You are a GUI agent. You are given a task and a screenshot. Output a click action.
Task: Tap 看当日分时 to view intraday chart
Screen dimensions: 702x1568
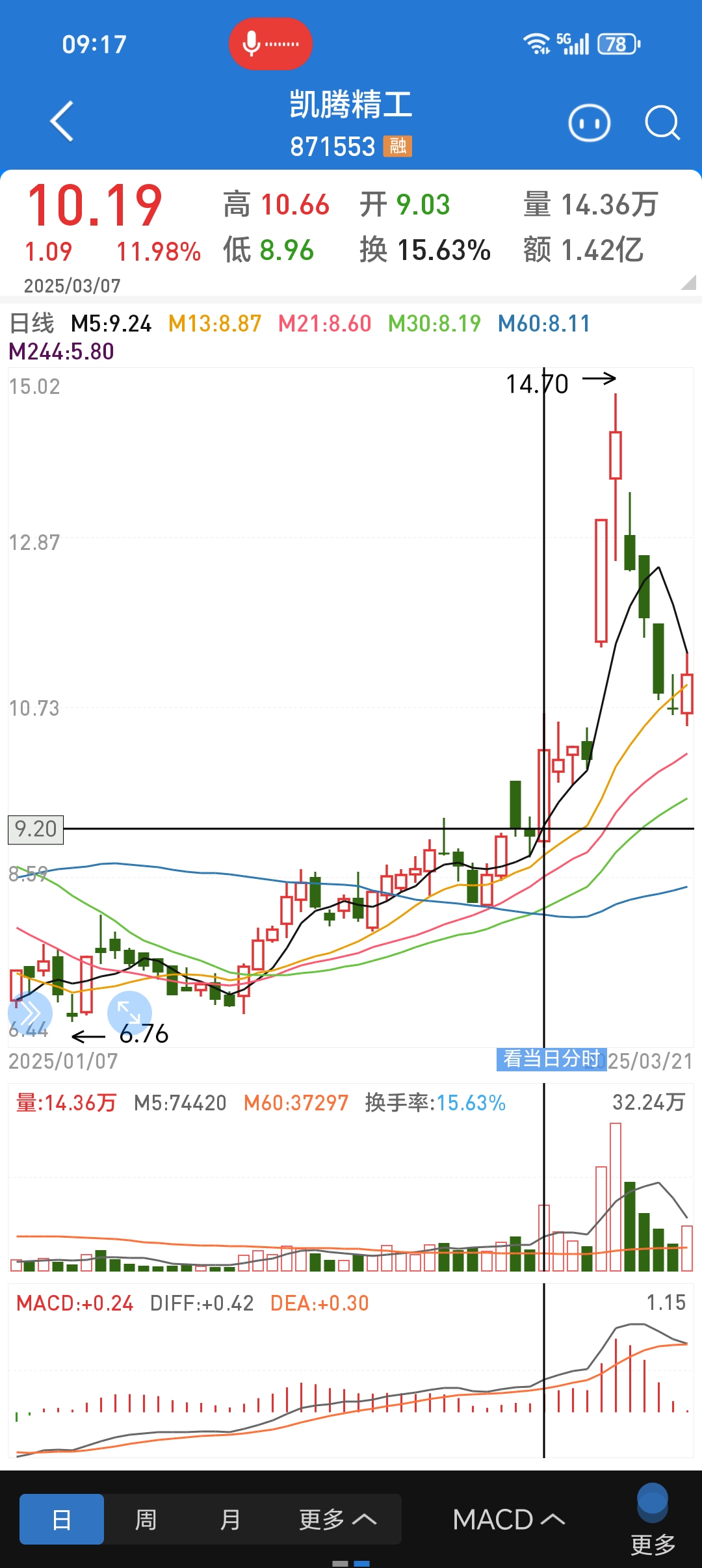coord(551,1059)
